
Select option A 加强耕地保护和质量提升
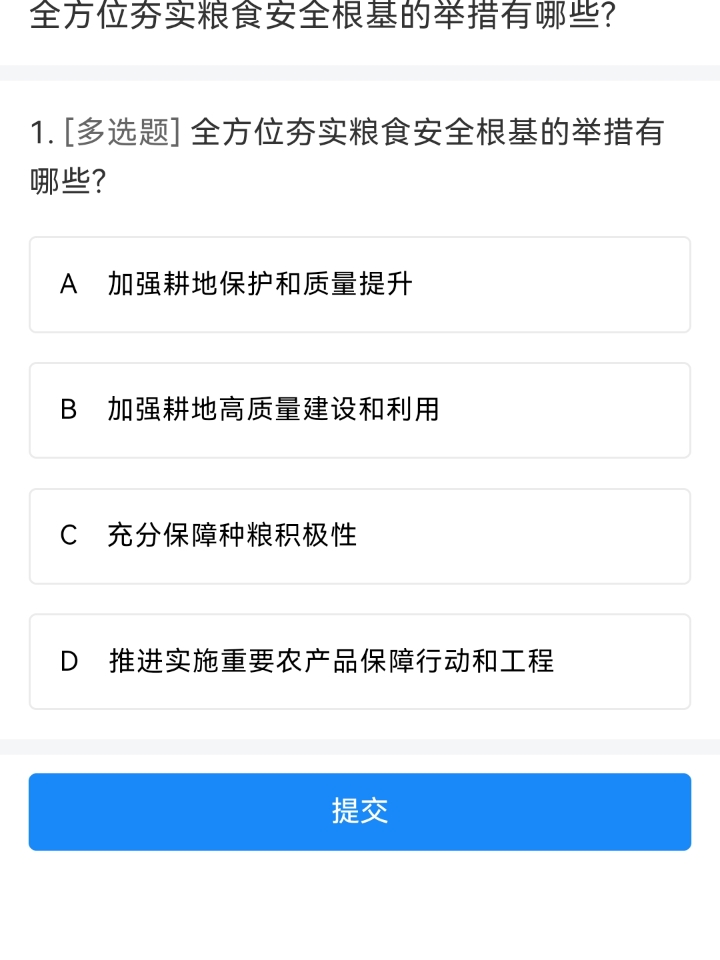tap(360, 285)
